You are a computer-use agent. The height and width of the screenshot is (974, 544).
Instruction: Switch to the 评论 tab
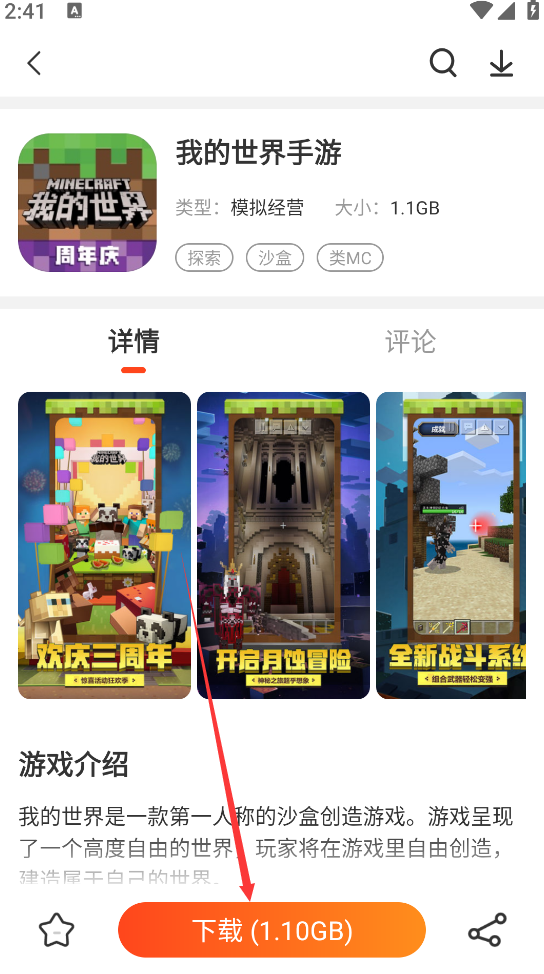[x=410, y=342]
